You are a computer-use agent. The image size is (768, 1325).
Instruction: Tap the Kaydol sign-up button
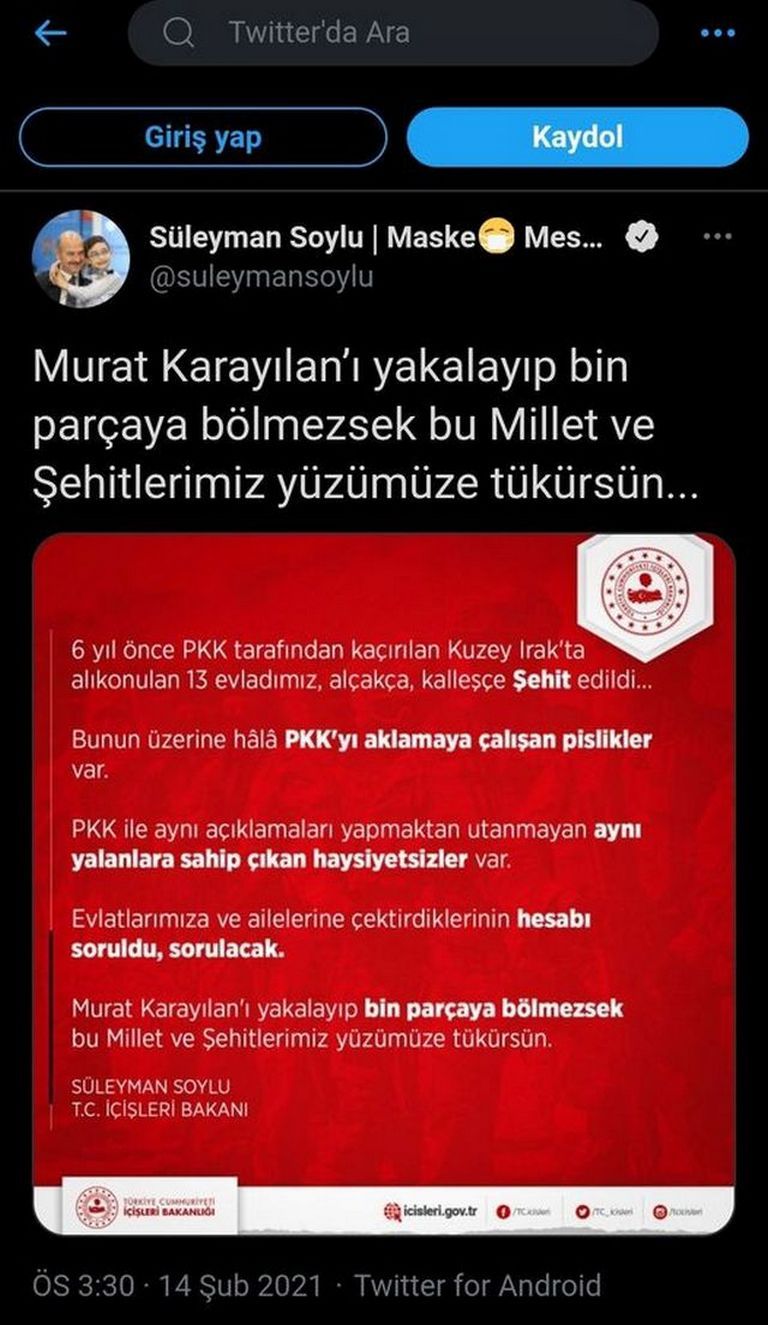point(577,137)
